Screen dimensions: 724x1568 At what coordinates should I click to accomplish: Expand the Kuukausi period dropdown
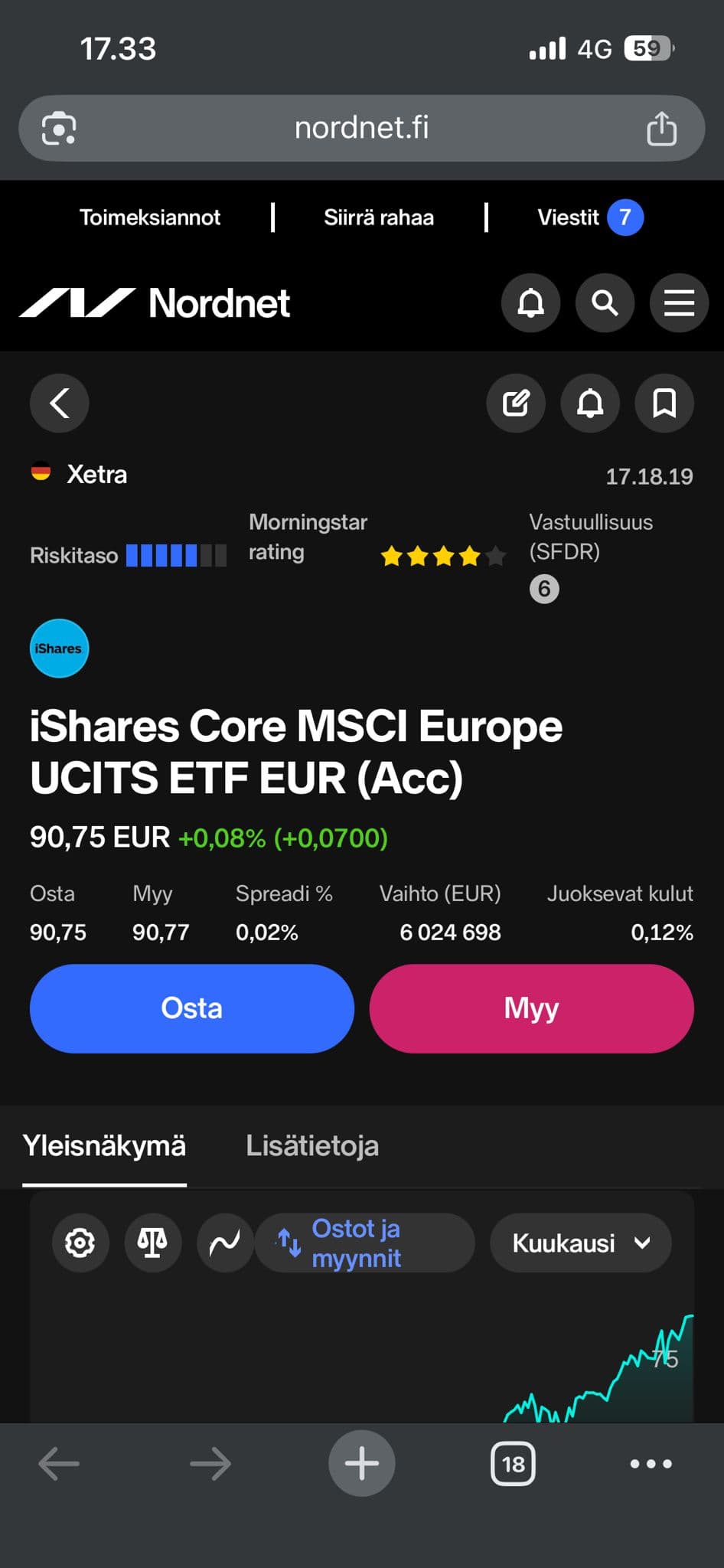pos(580,1243)
